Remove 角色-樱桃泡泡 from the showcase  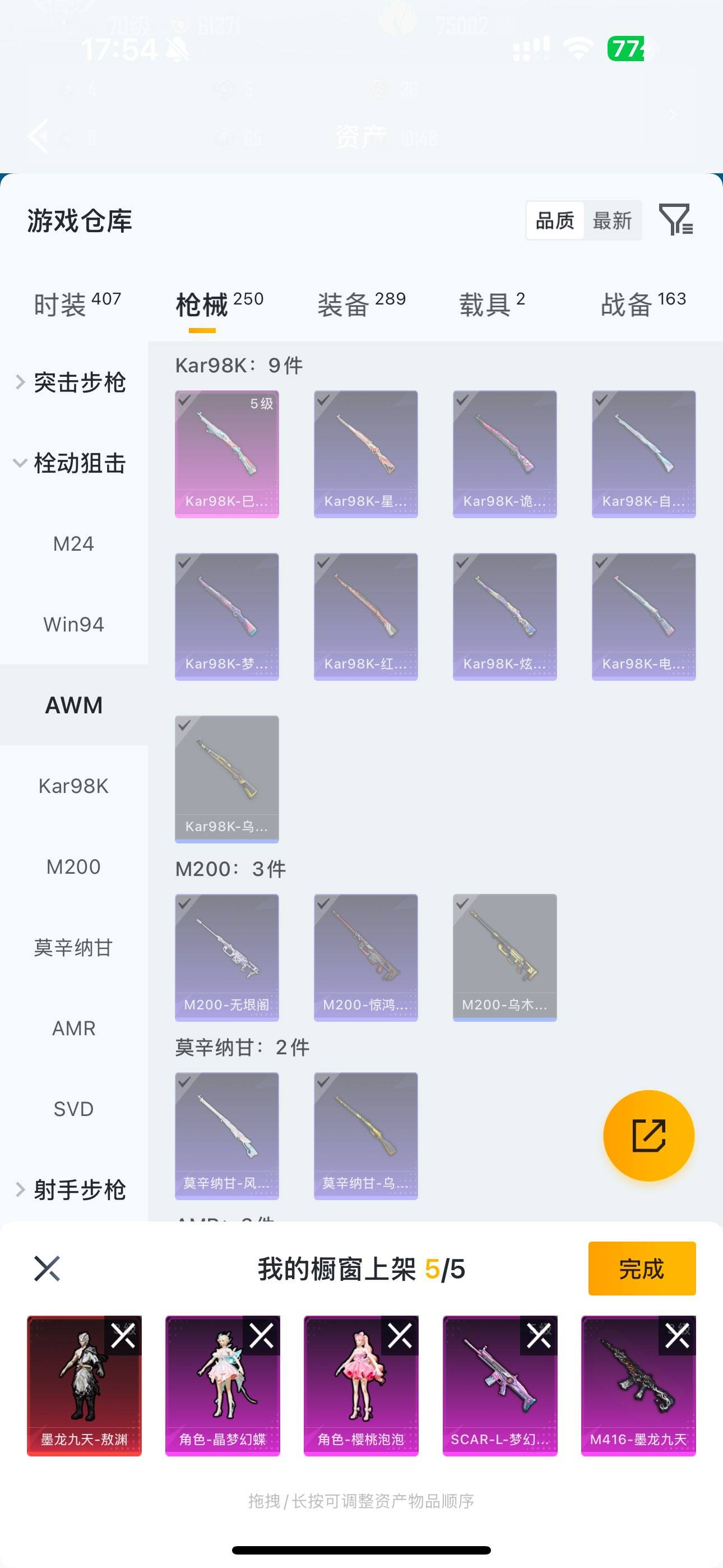400,1336
